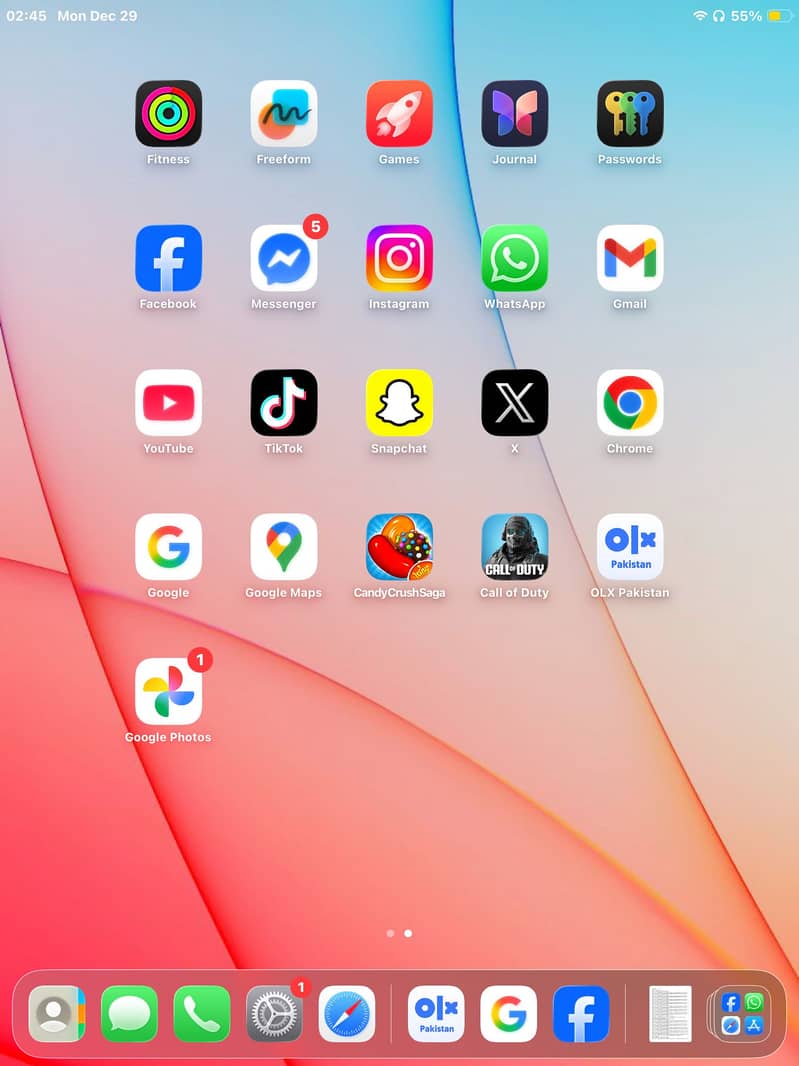Open WhatsApp

(x=514, y=257)
